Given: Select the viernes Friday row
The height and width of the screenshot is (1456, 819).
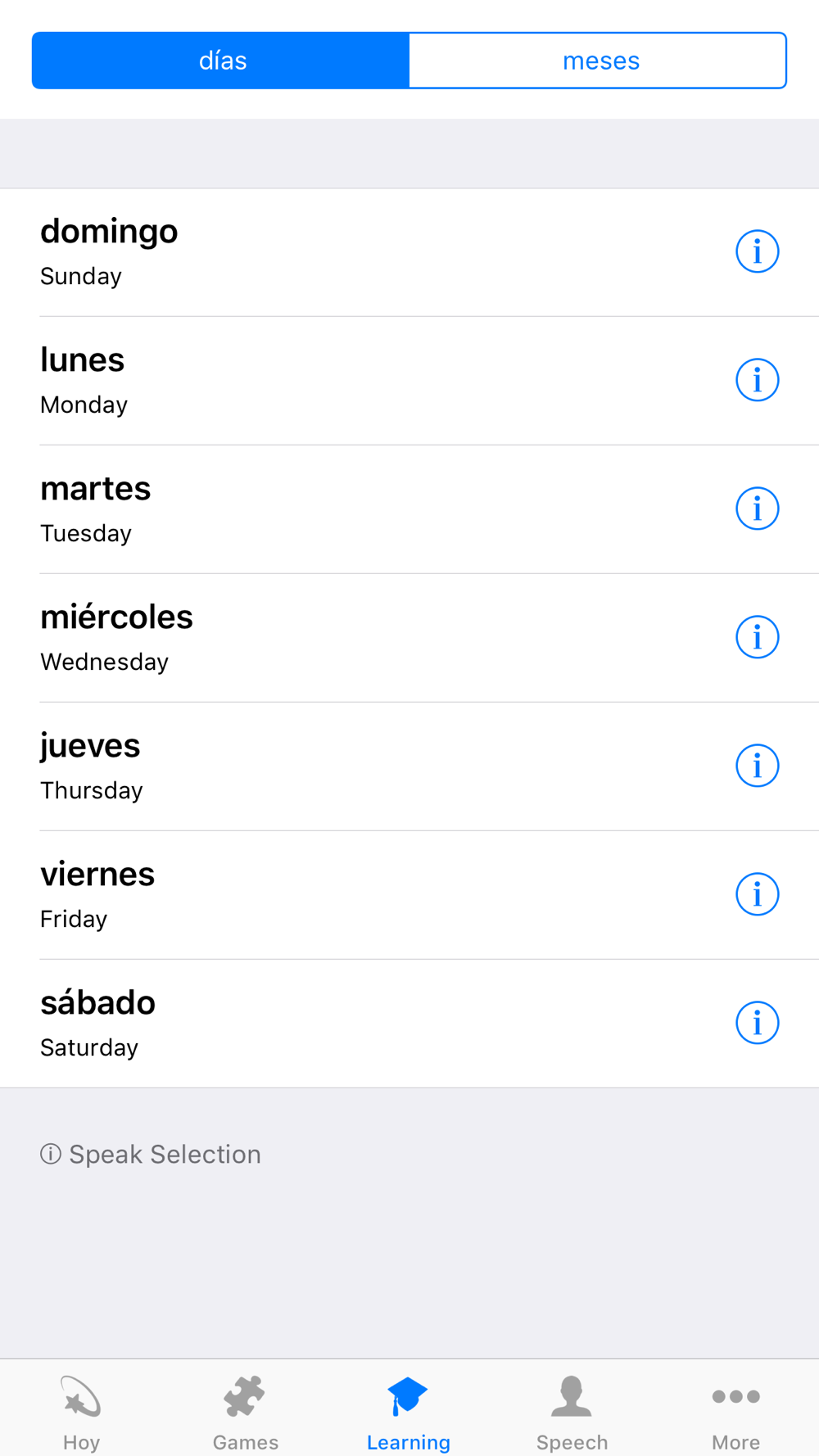Looking at the screenshot, I should pyautogui.click(x=409, y=895).
